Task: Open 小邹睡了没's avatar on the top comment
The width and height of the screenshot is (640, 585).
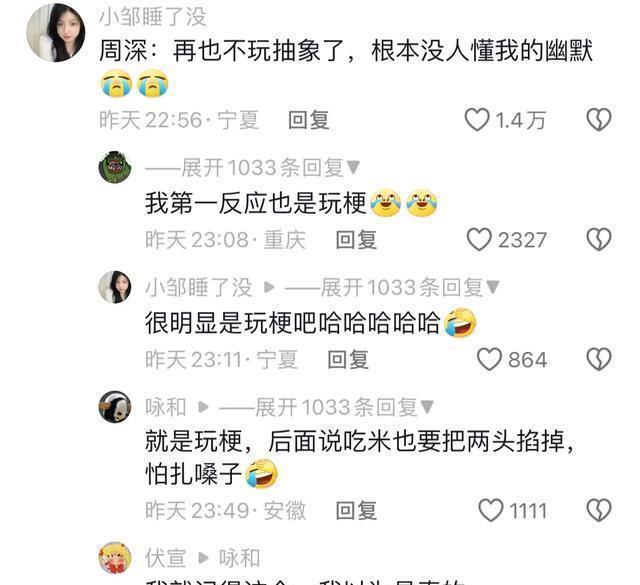Action: [55, 32]
